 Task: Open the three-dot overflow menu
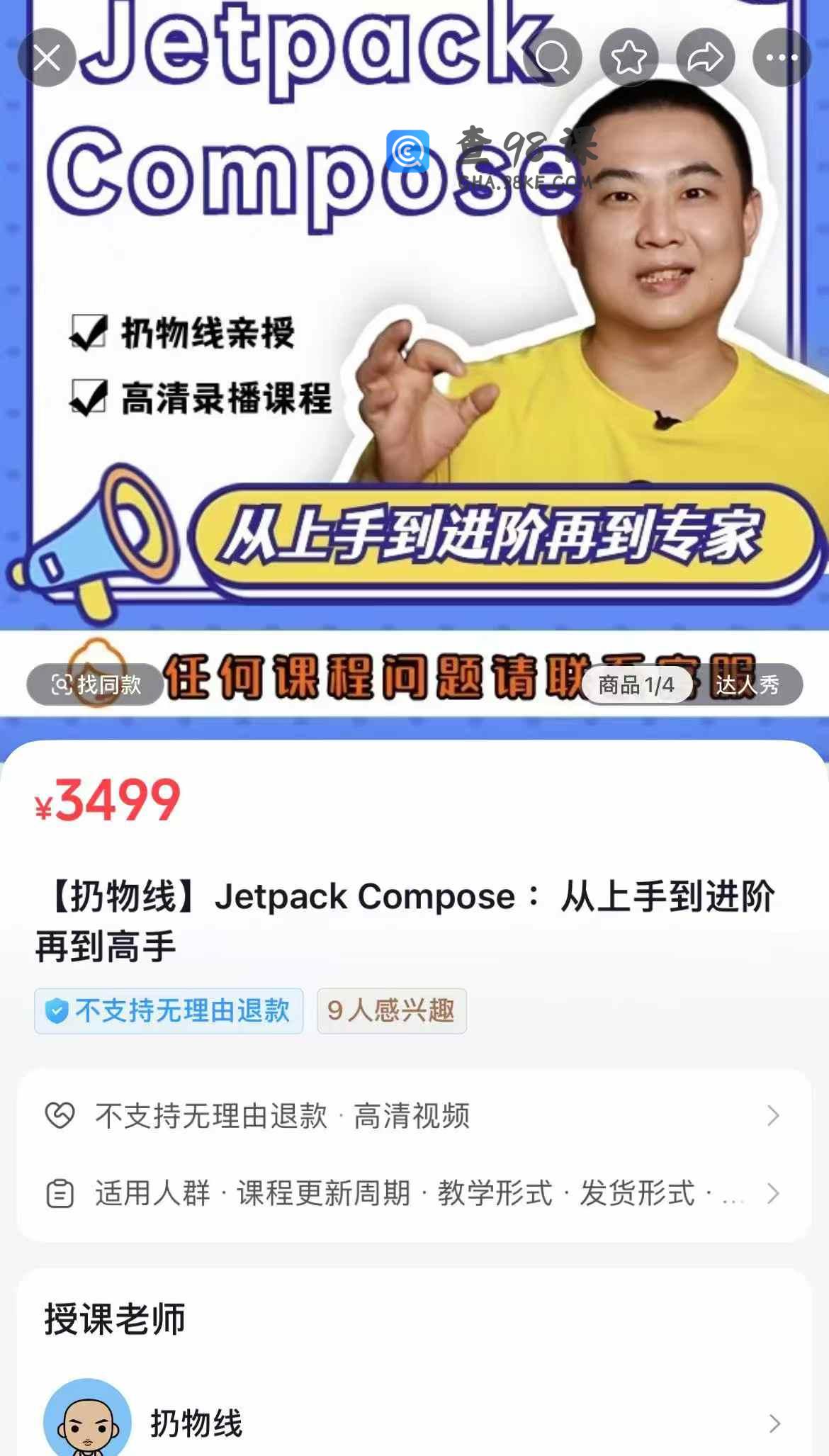[782, 57]
